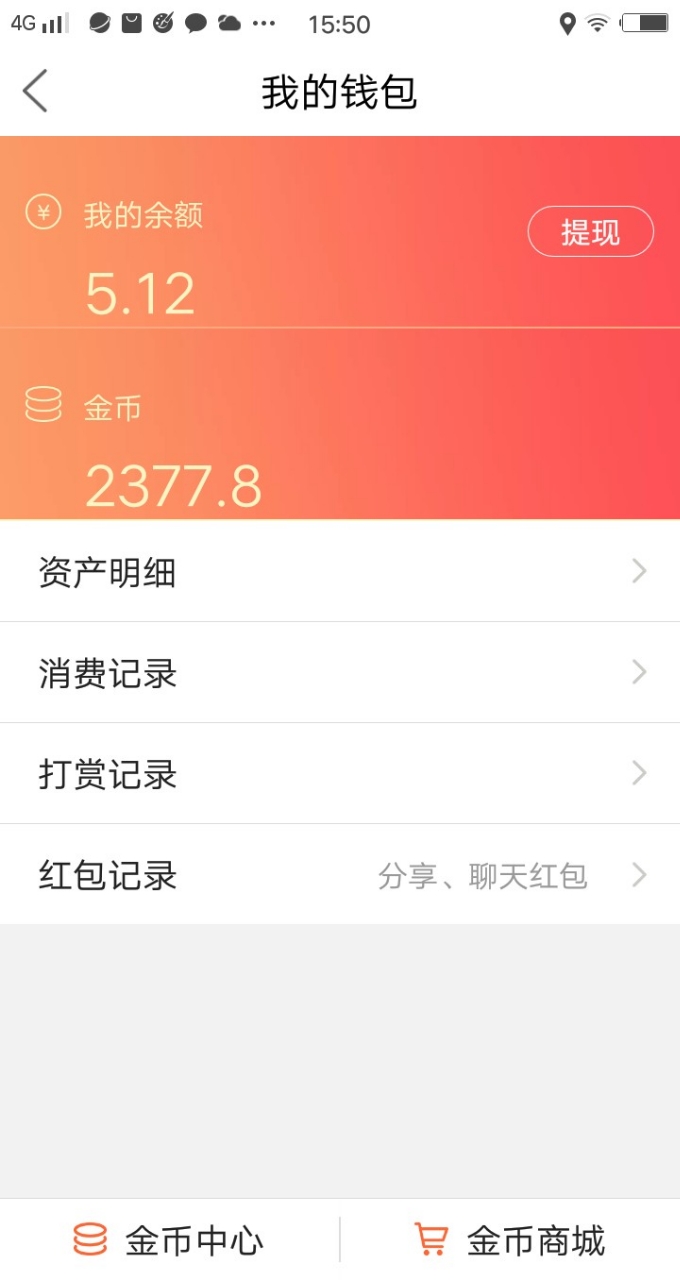Tap the 提现 withdraw button

pos(590,232)
